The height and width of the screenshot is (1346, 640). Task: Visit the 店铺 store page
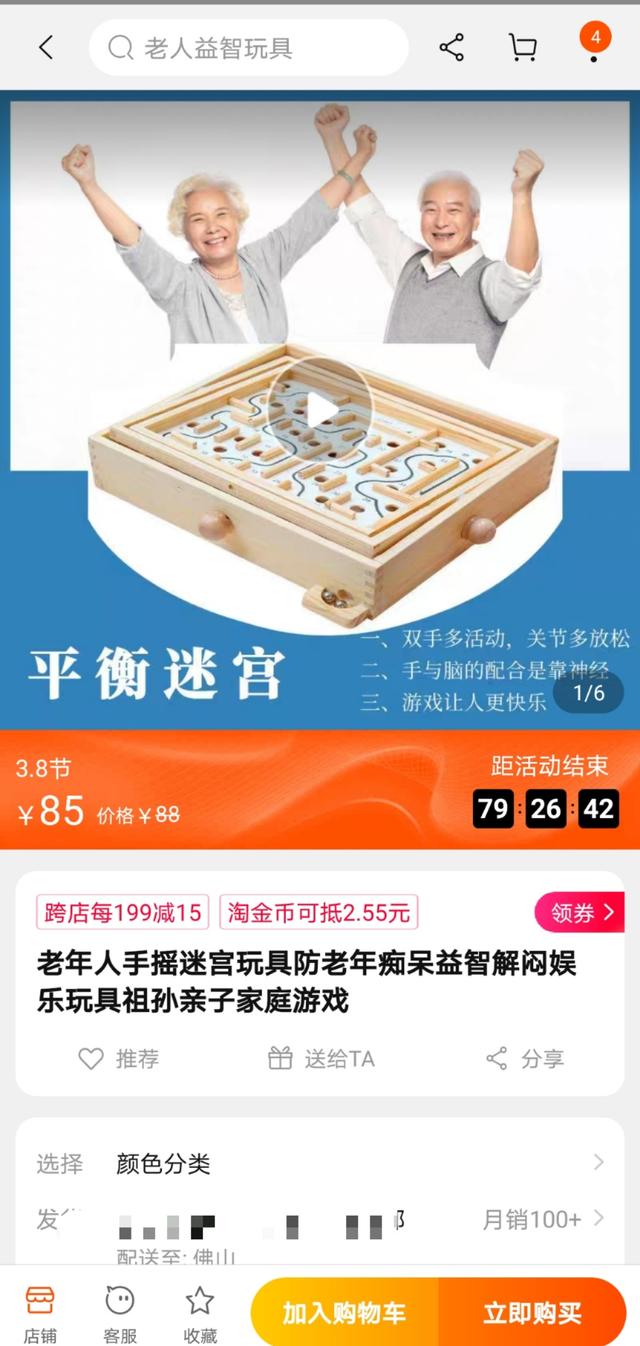pyautogui.click(x=40, y=1313)
